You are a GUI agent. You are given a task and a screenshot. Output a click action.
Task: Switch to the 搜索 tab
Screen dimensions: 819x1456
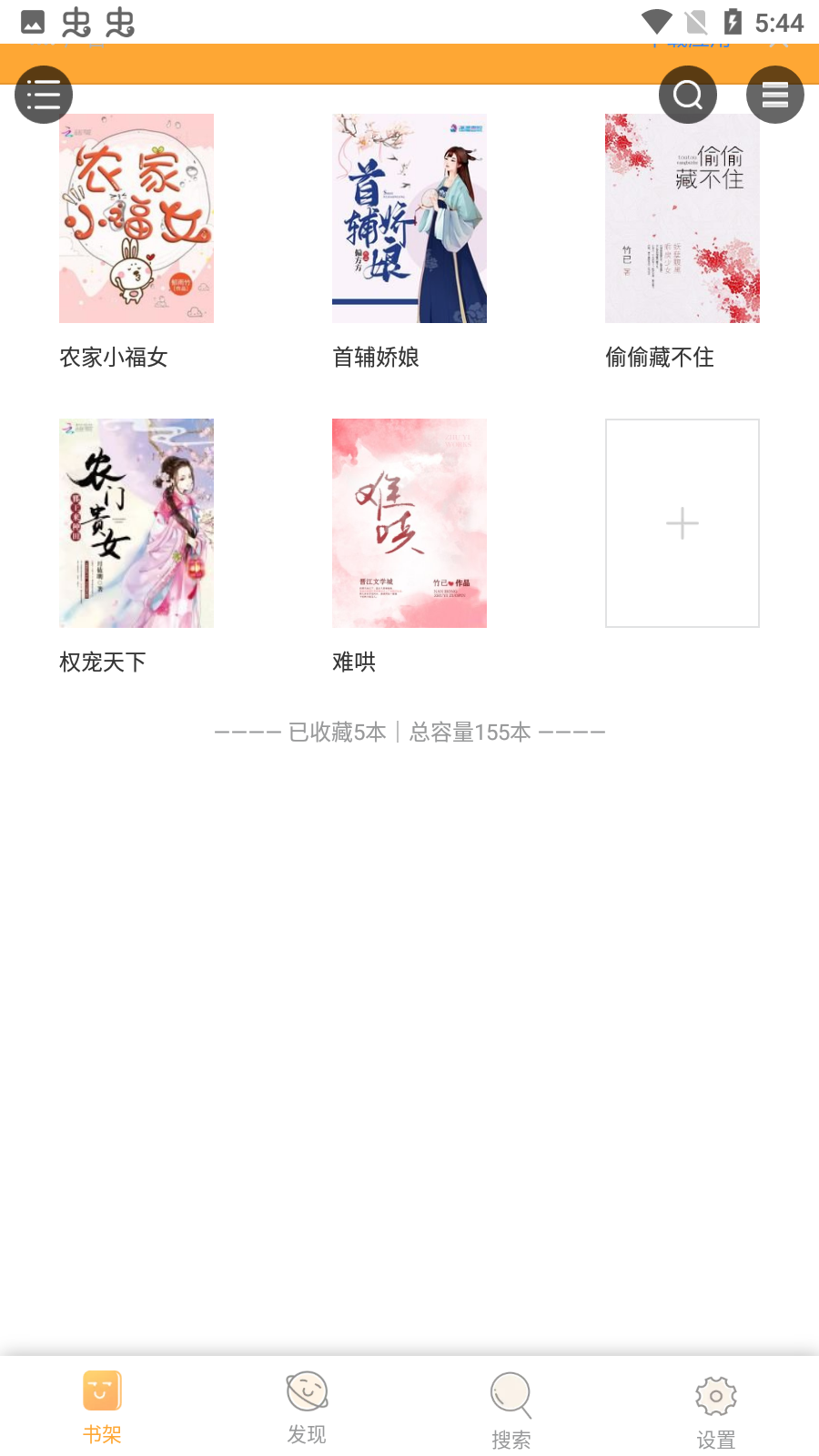click(x=511, y=1407)
